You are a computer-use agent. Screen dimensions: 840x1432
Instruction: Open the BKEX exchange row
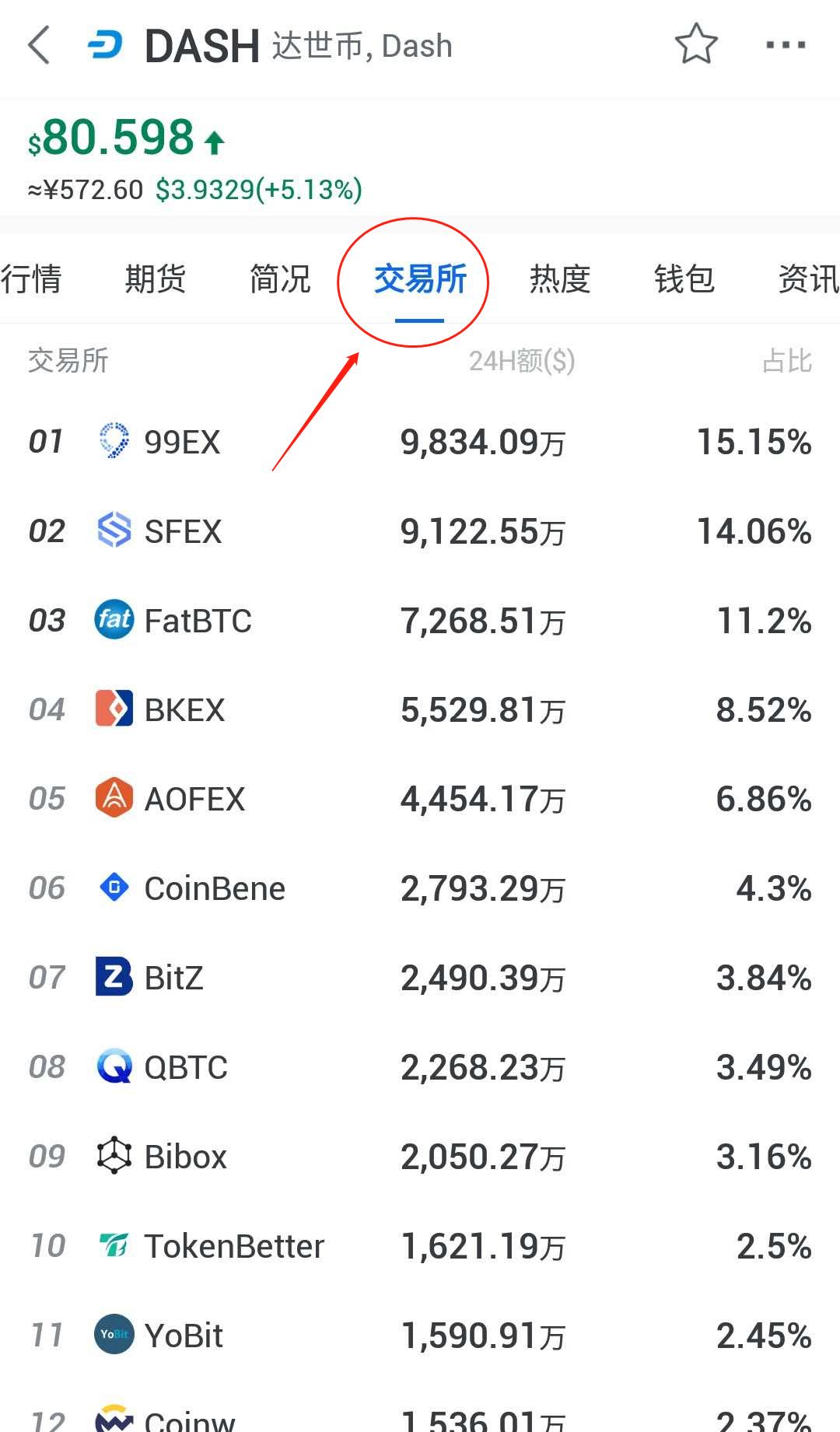click(420, 709)
